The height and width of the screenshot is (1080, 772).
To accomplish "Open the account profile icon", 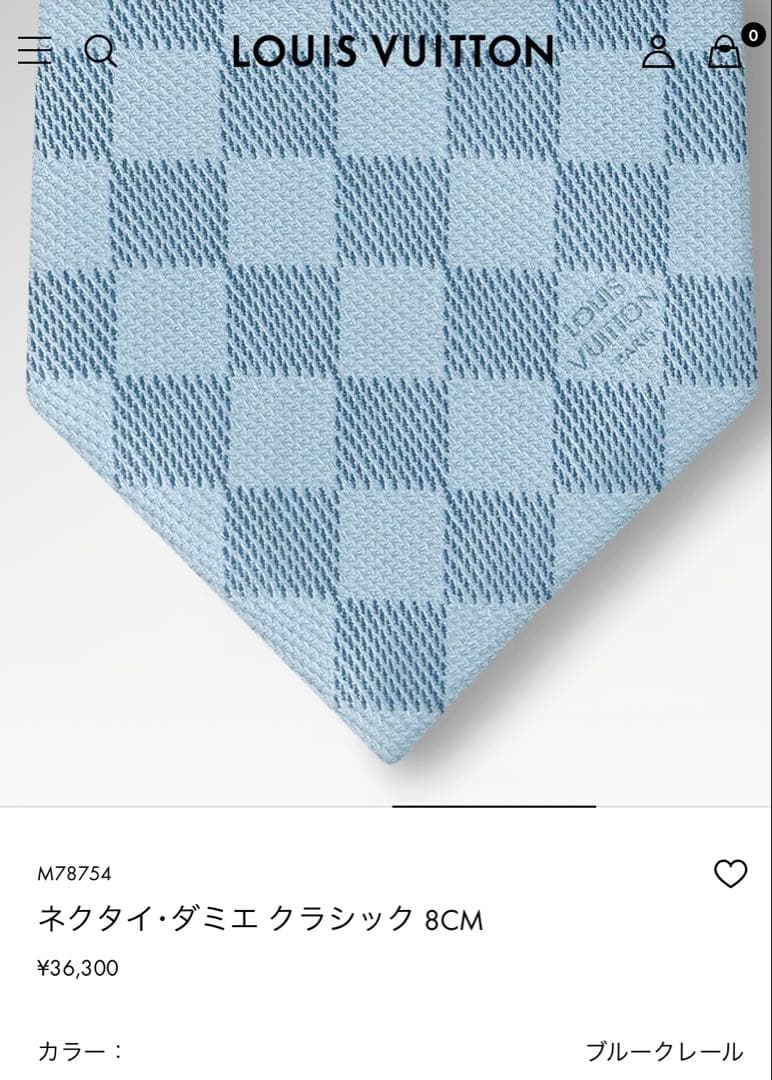I will pos(658,52).
